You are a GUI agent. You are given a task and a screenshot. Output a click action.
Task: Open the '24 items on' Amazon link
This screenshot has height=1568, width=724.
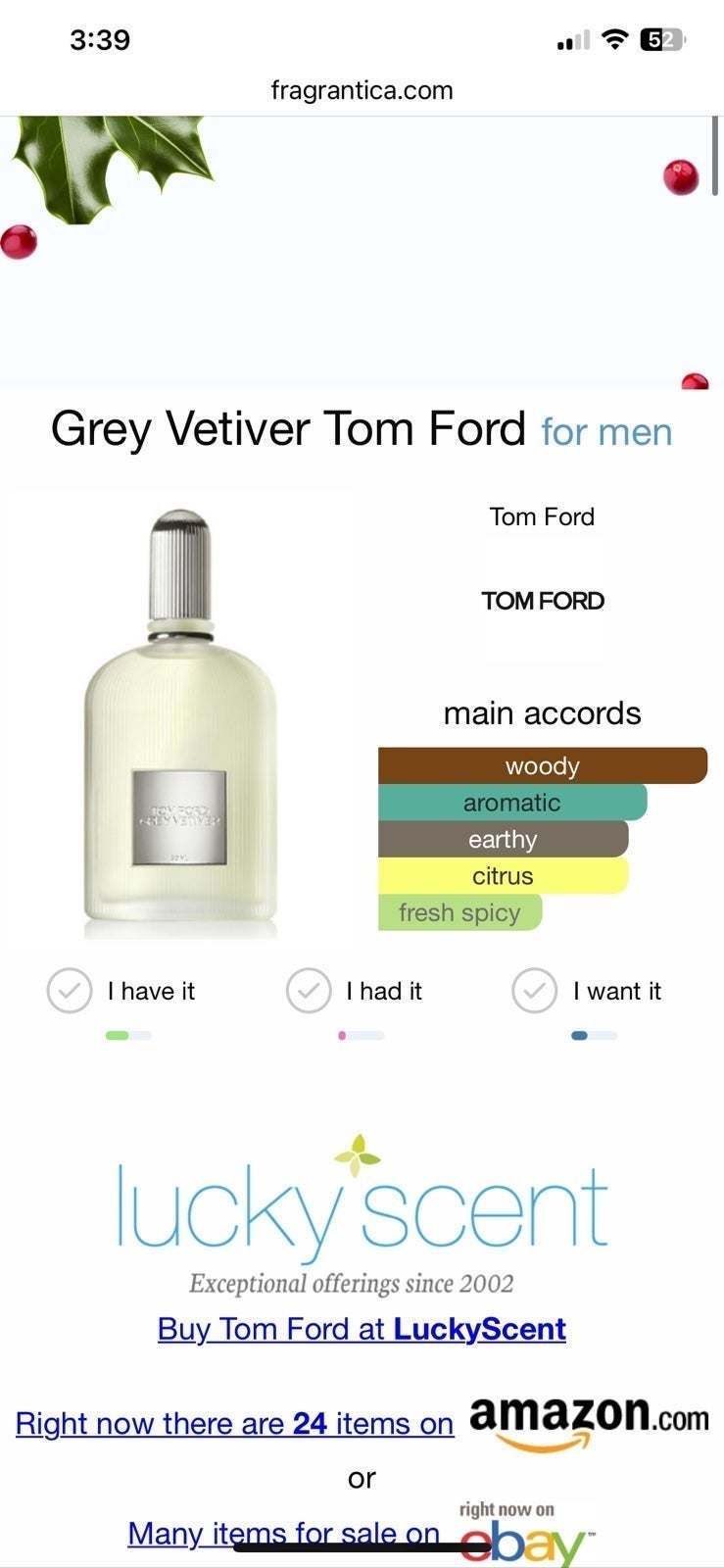pos(234,1423)
